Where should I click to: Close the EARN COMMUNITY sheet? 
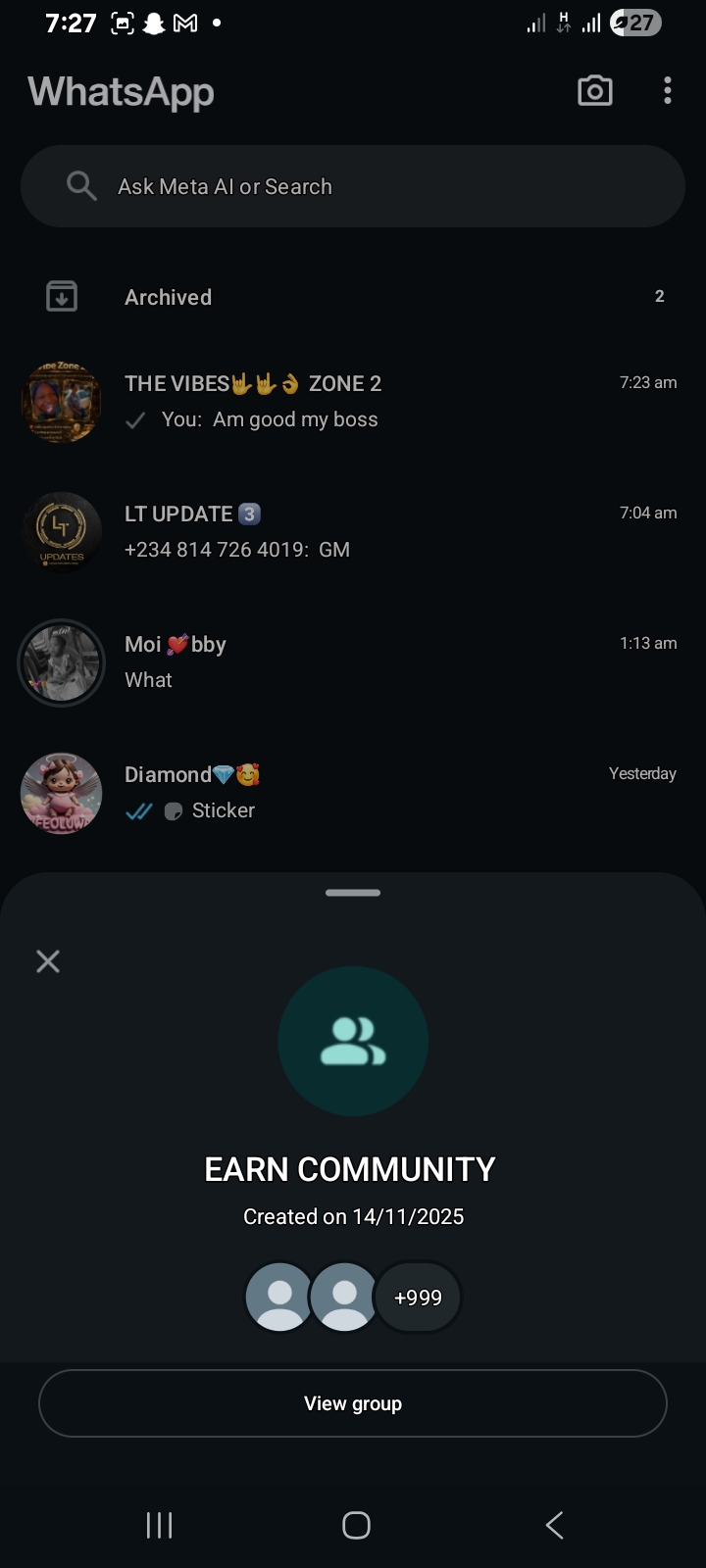(48, 961)
